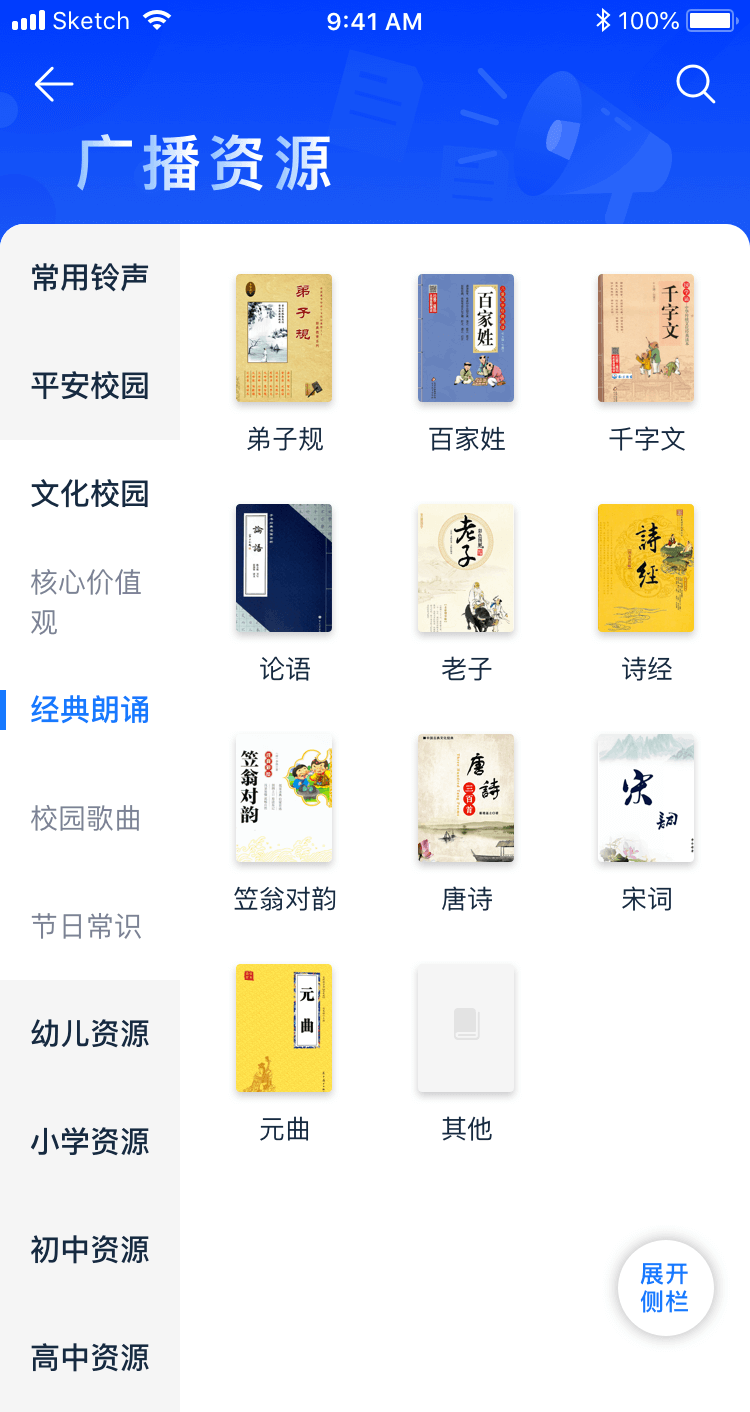Open 小学资源 from the sidebar
Screen dimensions: 750x1412
(90, 1141)
